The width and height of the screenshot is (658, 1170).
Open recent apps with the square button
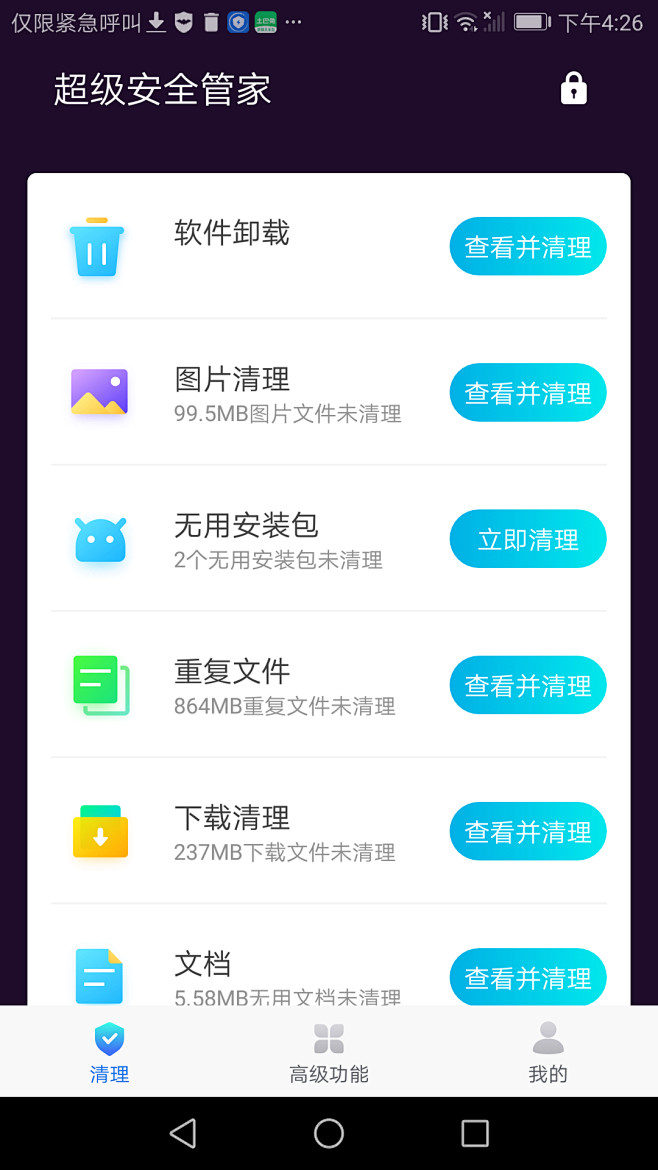474,1133
